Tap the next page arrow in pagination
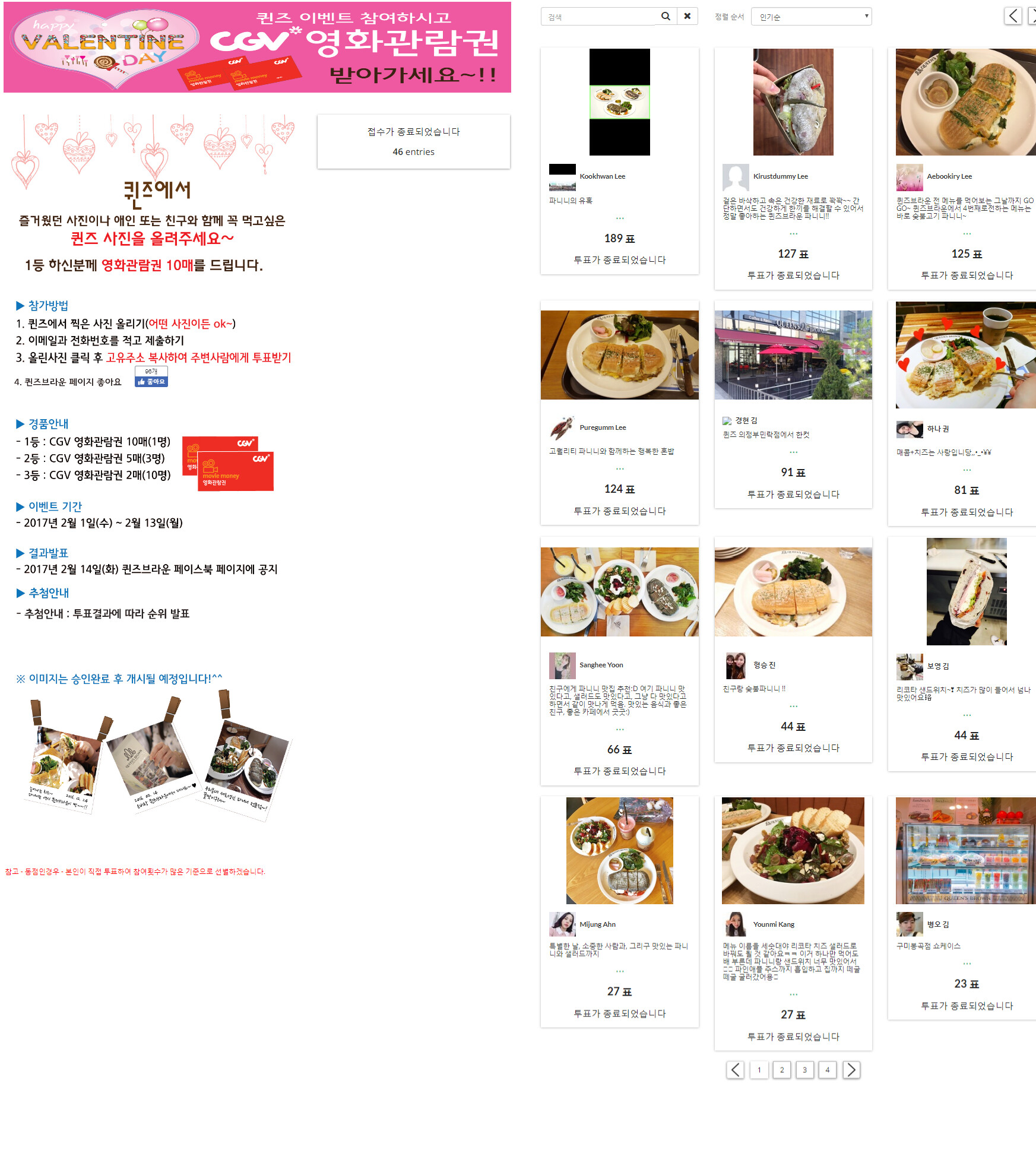1036x1169 pixels. (x=851, y=1070)
